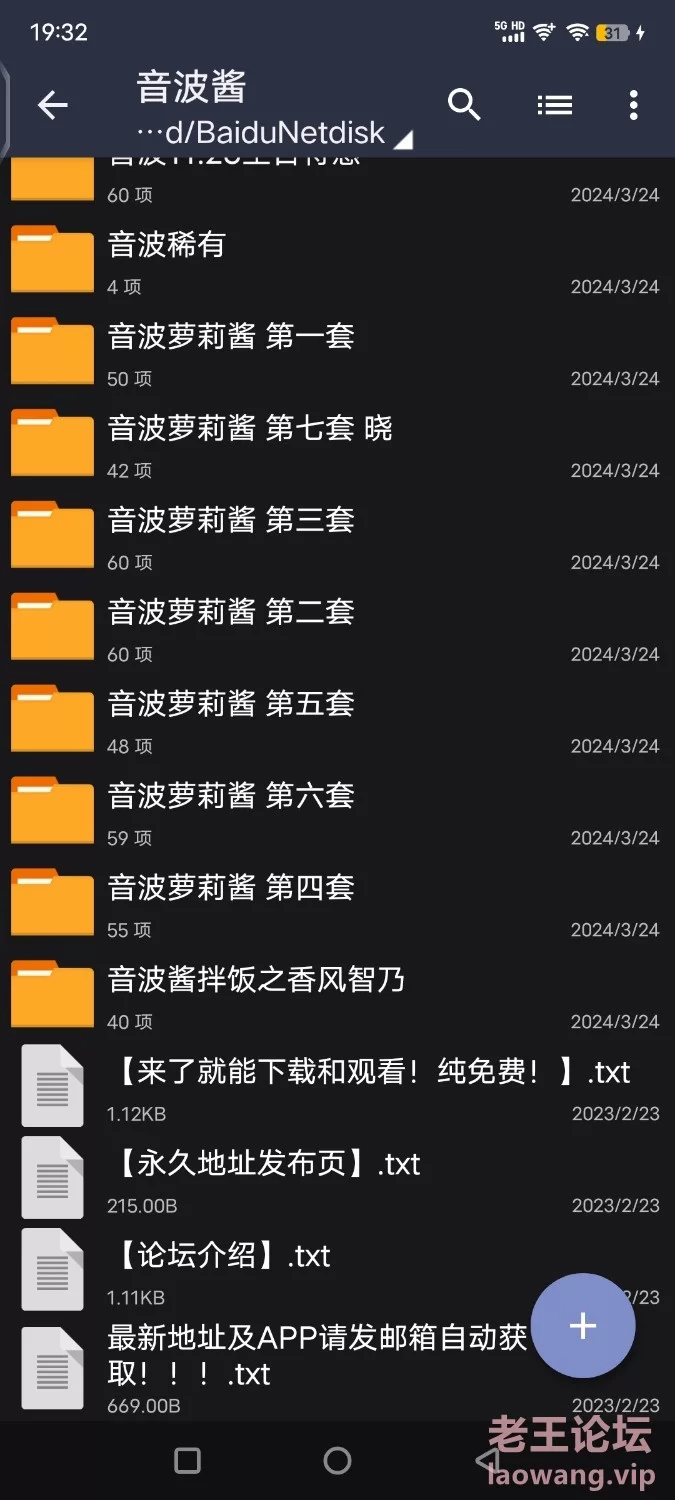This screenshot has height=1500, width=675.
Task: Switch the list view mode
Action: click(x=554, y=104)
